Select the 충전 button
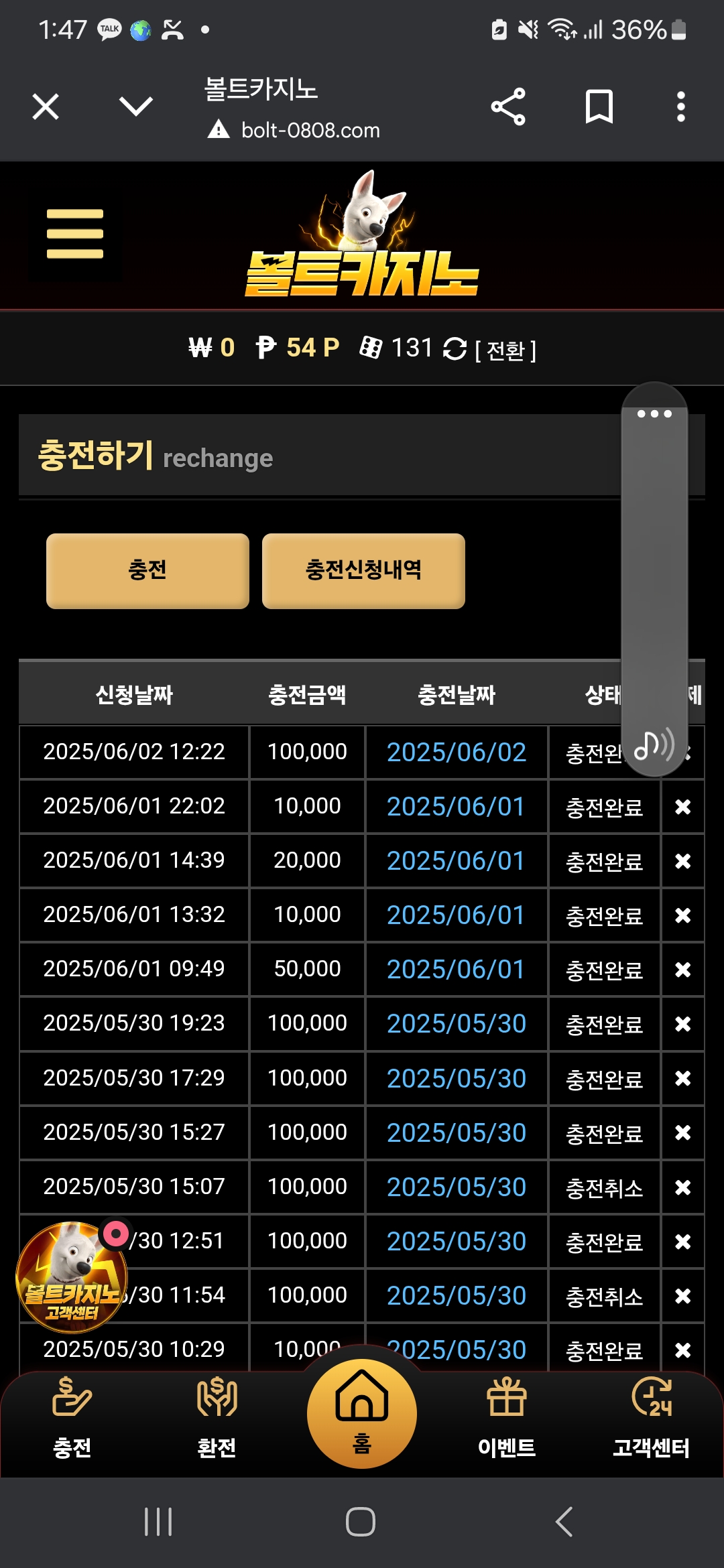724x1568 pixels. pyautogui.click(x=147, y=571)
